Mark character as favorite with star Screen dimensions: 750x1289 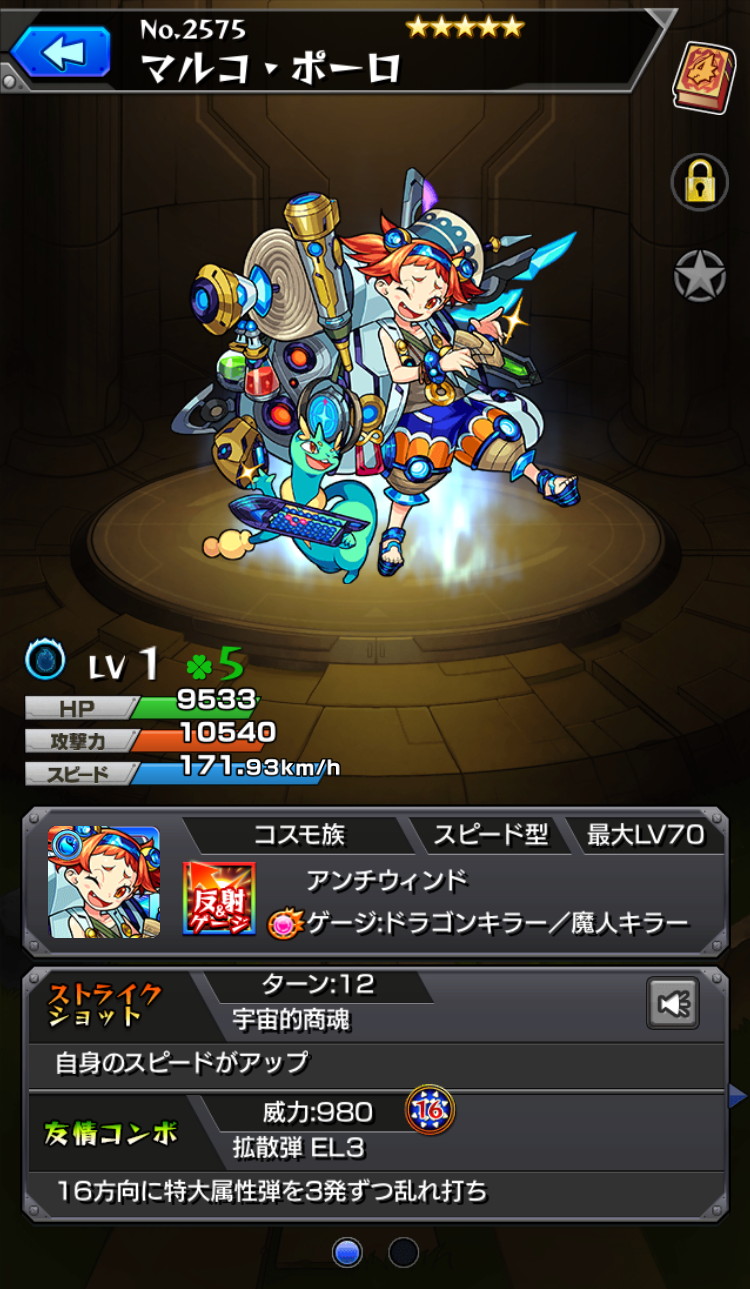pos(699,276)
